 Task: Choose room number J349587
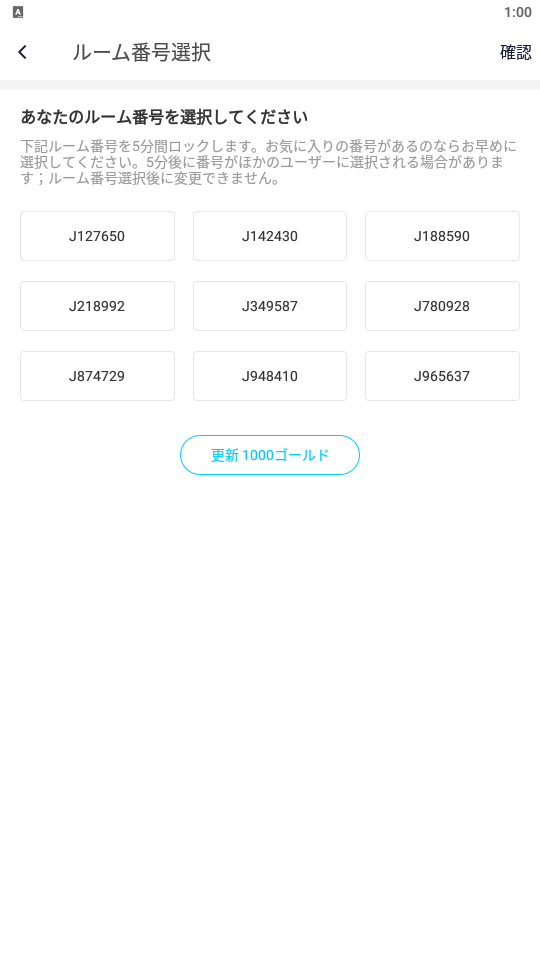(x=270, y=306)
